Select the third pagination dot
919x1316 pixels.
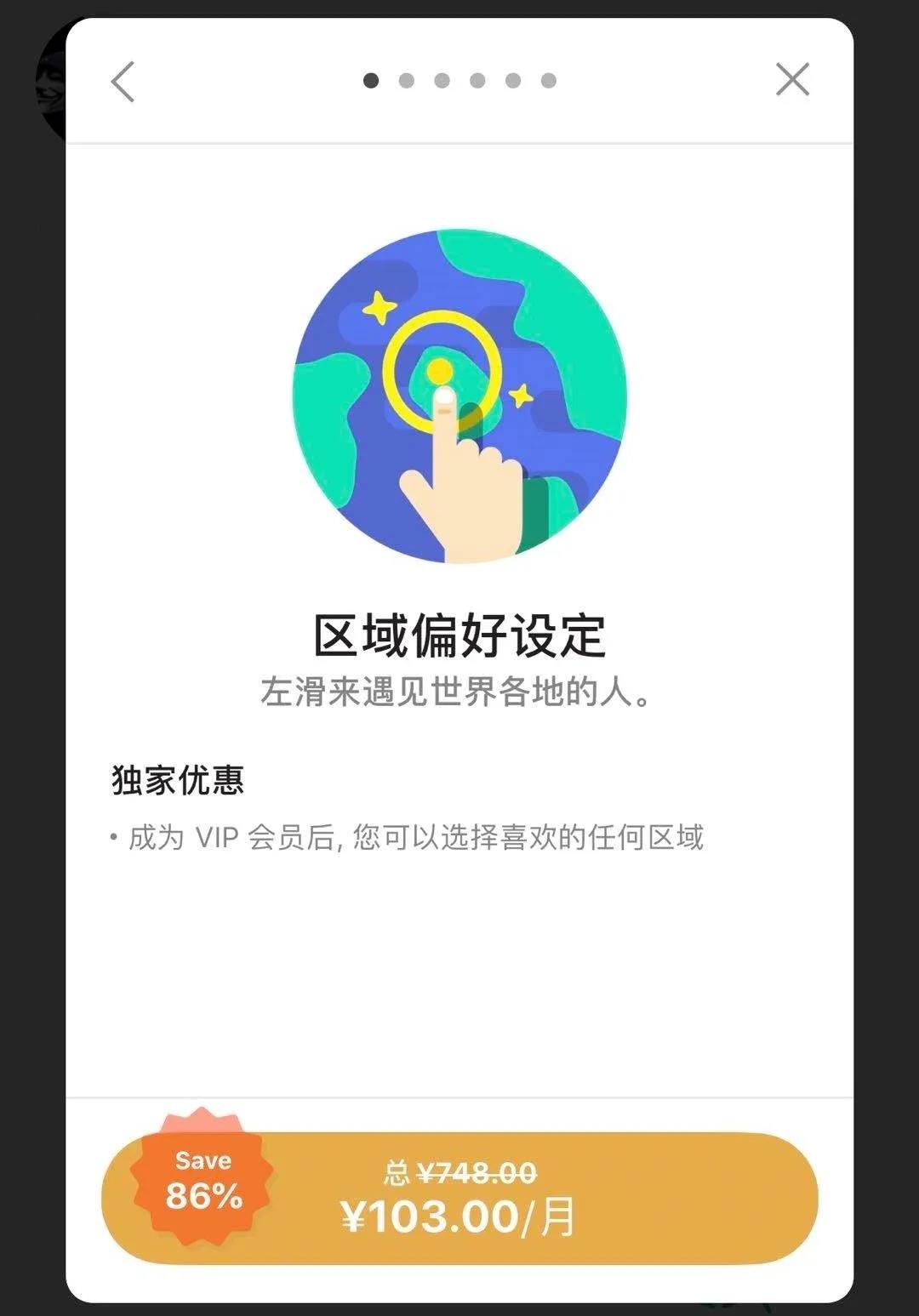(442, 80)
